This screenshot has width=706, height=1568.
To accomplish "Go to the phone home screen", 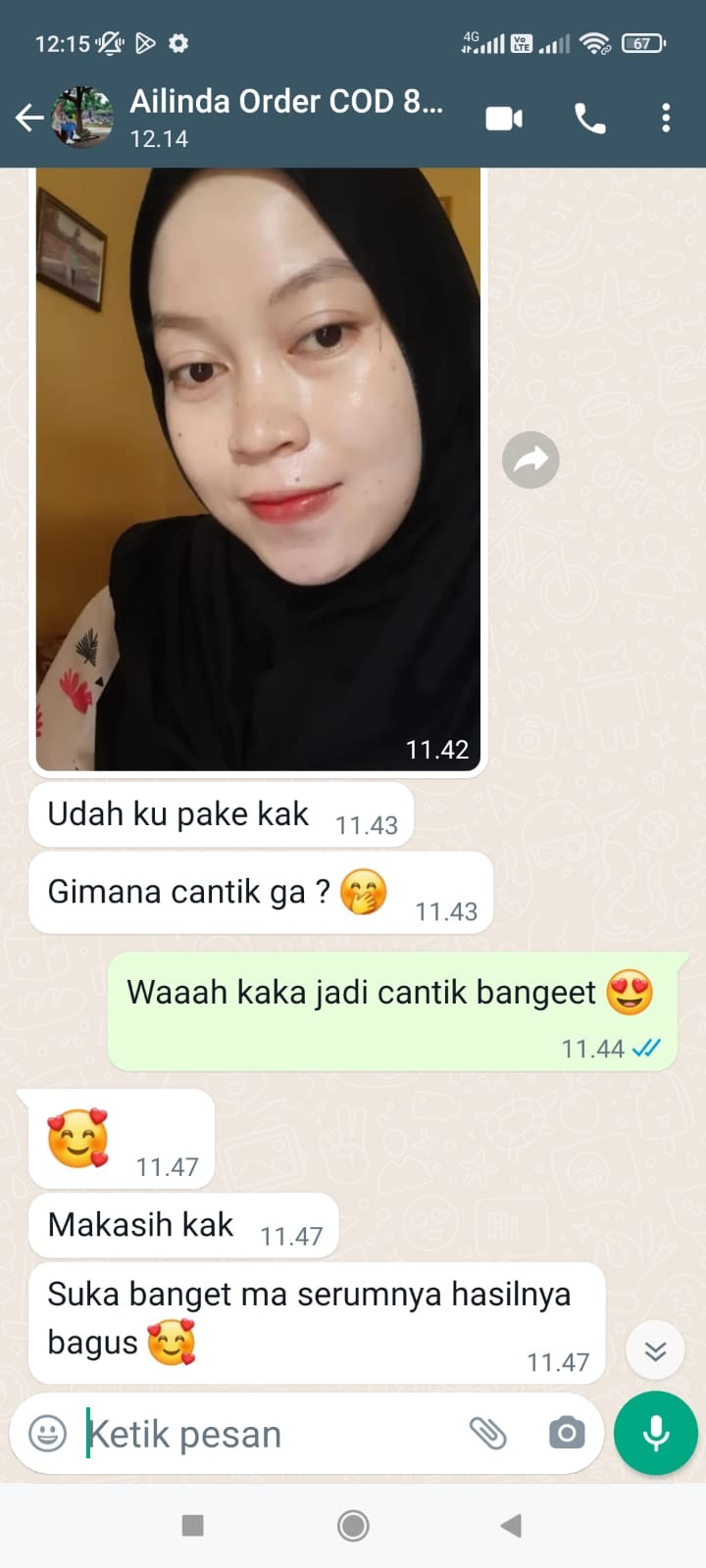I will (x=353, y=1525).
